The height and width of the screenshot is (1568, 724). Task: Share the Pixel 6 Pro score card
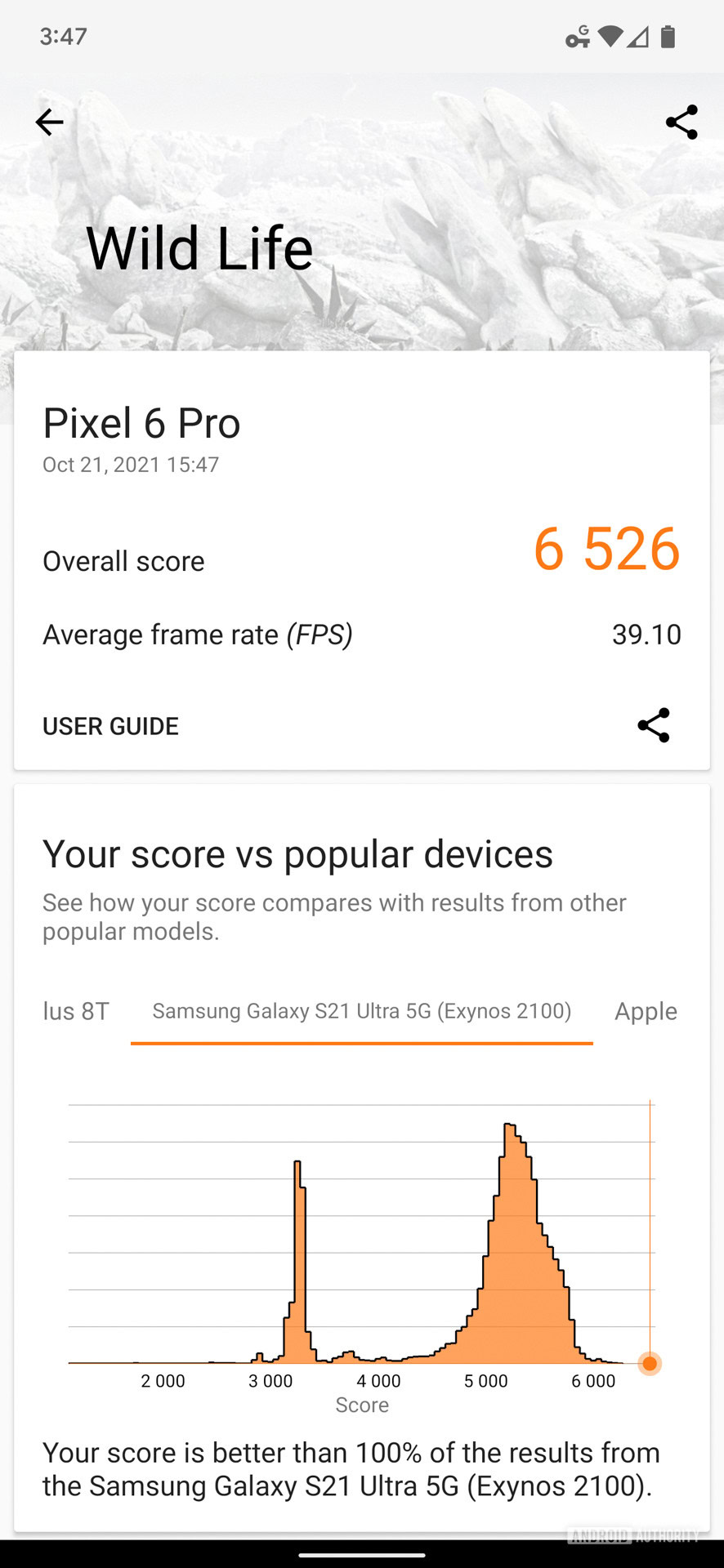pyautogui.click(x=654, y=725)
